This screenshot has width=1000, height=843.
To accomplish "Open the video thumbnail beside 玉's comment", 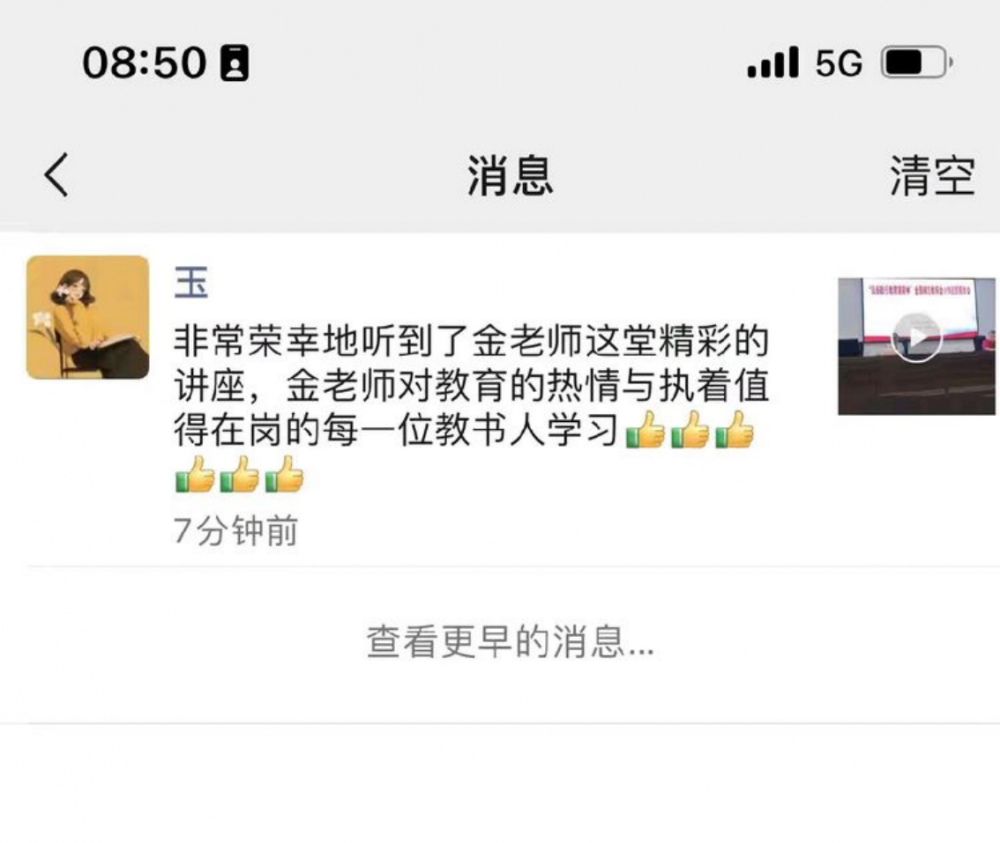I will (x=916, y=346).
